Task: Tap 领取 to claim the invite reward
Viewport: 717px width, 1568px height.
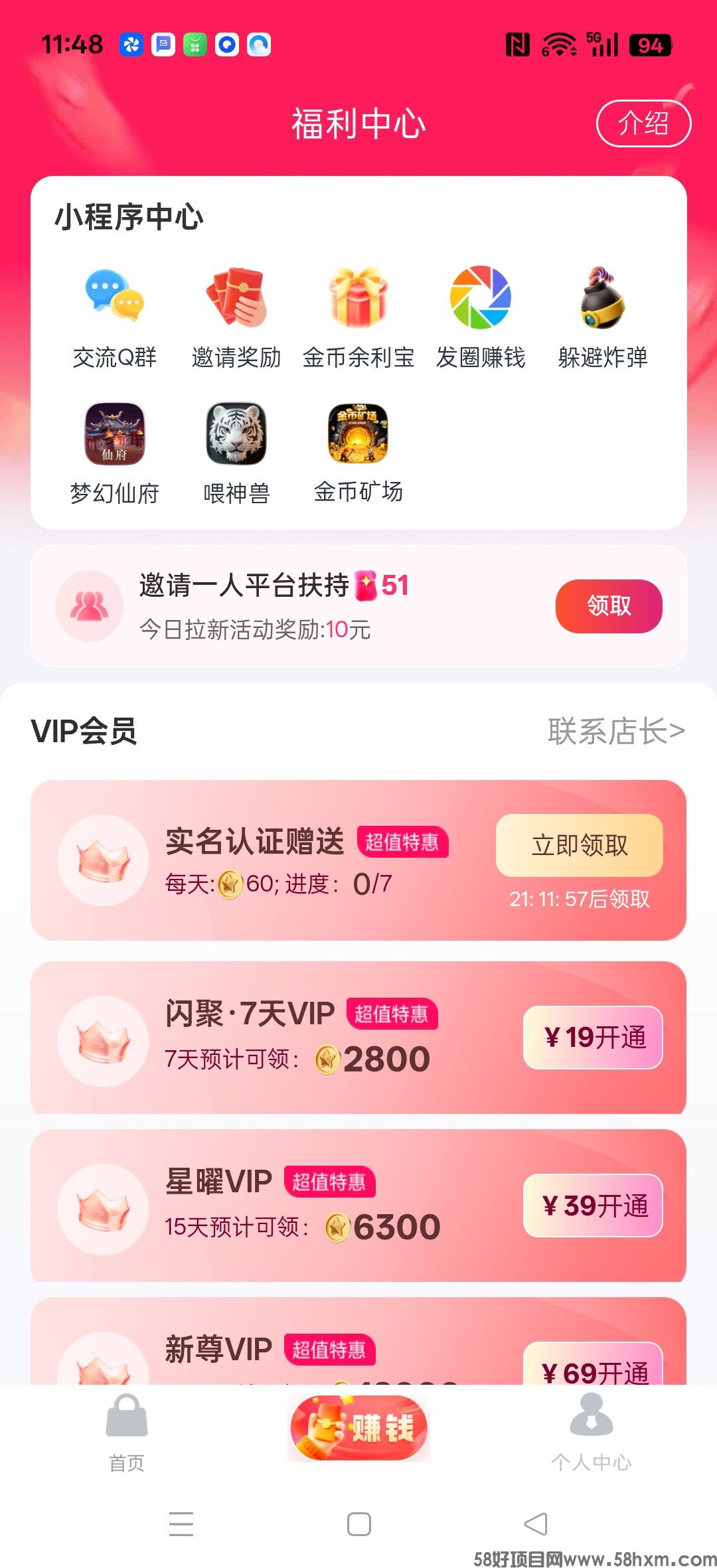Action: (607, 605)
